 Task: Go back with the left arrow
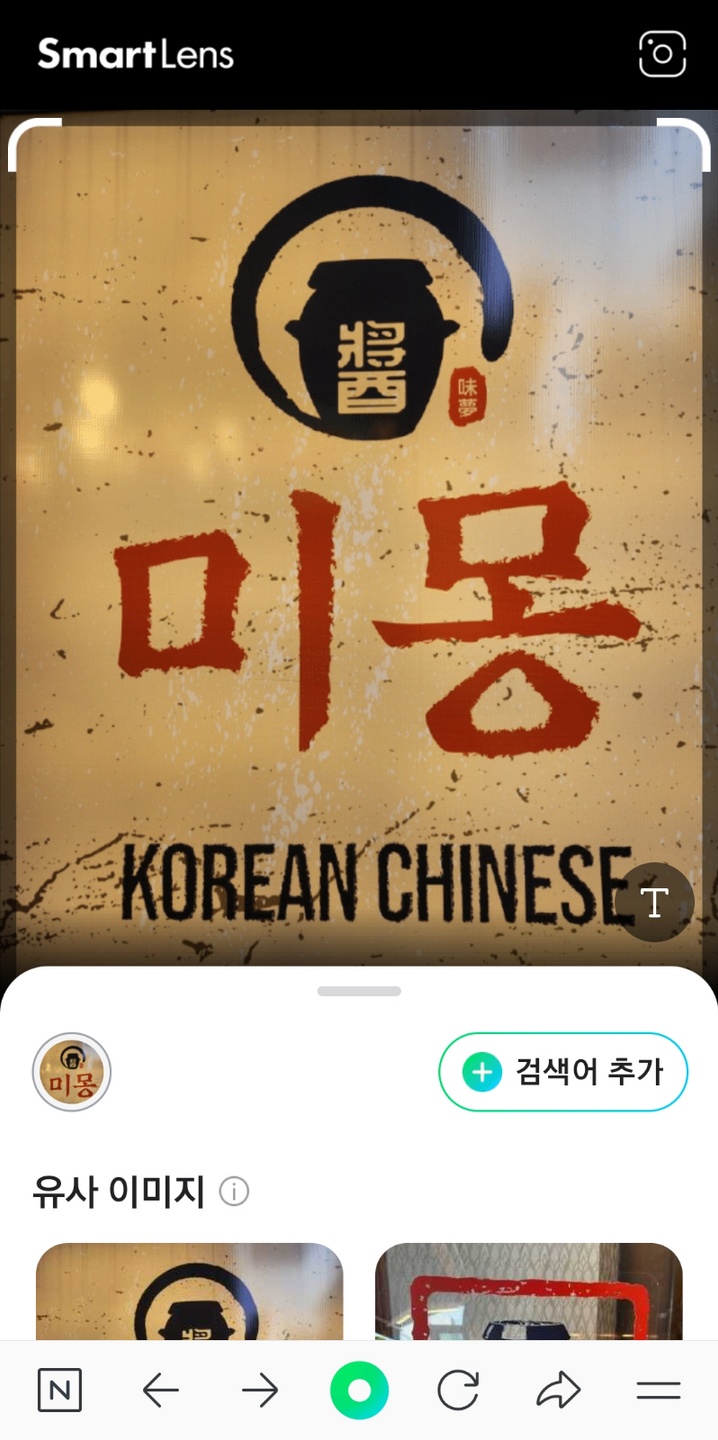[x=160, y=1390]
